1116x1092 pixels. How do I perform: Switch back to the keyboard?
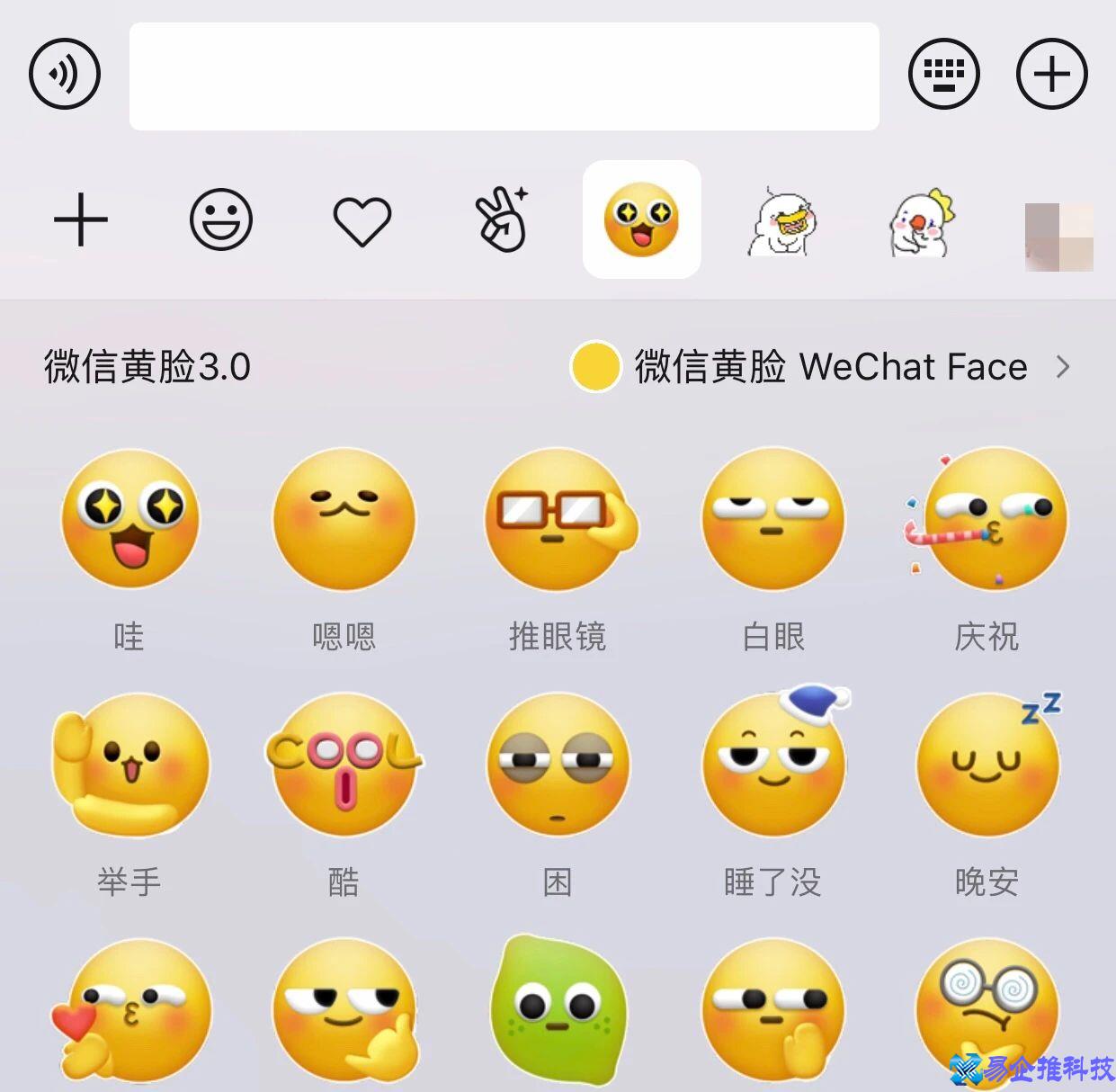pyautogui.click(x=943, y=74)
